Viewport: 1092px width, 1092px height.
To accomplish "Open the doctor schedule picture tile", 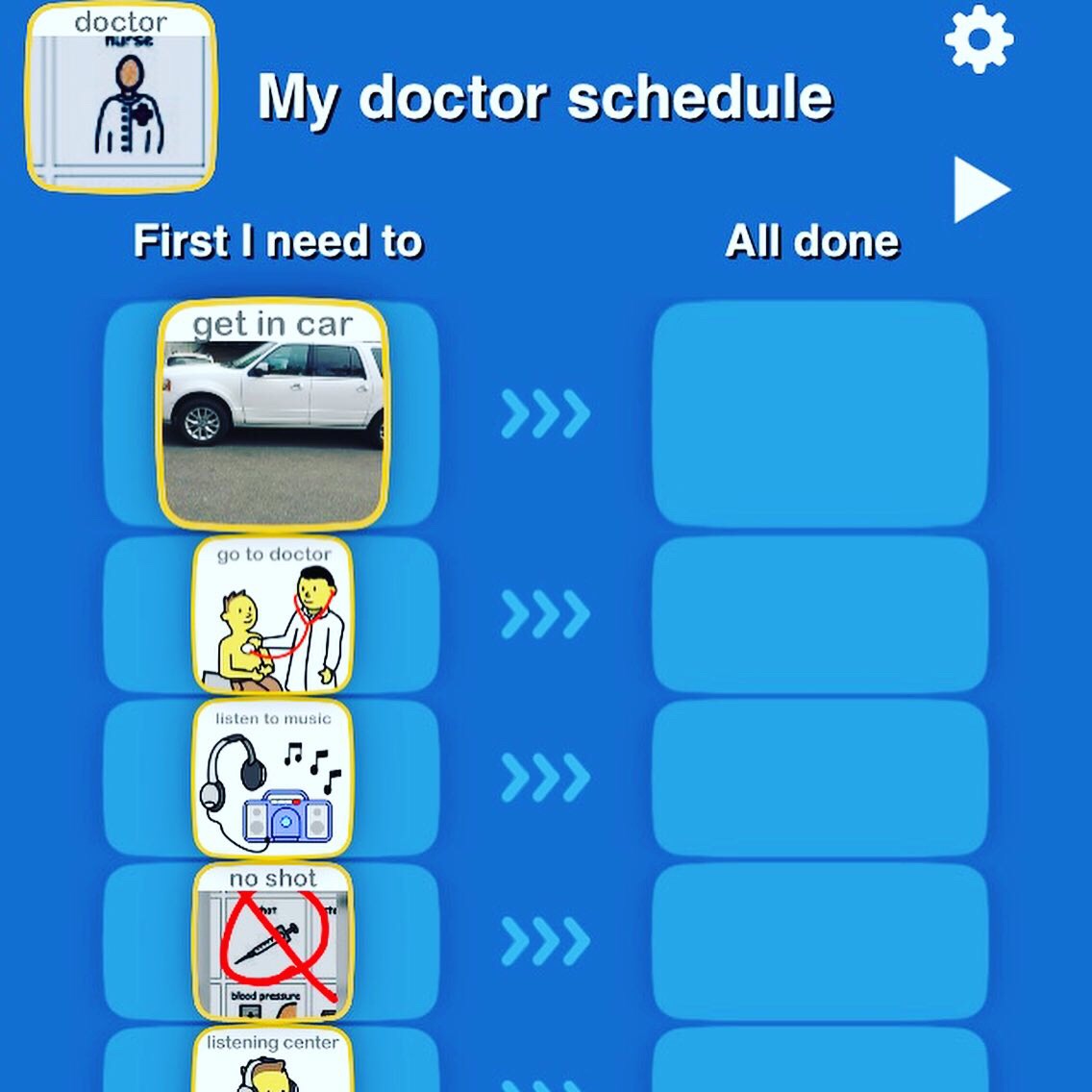I will tap(121, 97).
